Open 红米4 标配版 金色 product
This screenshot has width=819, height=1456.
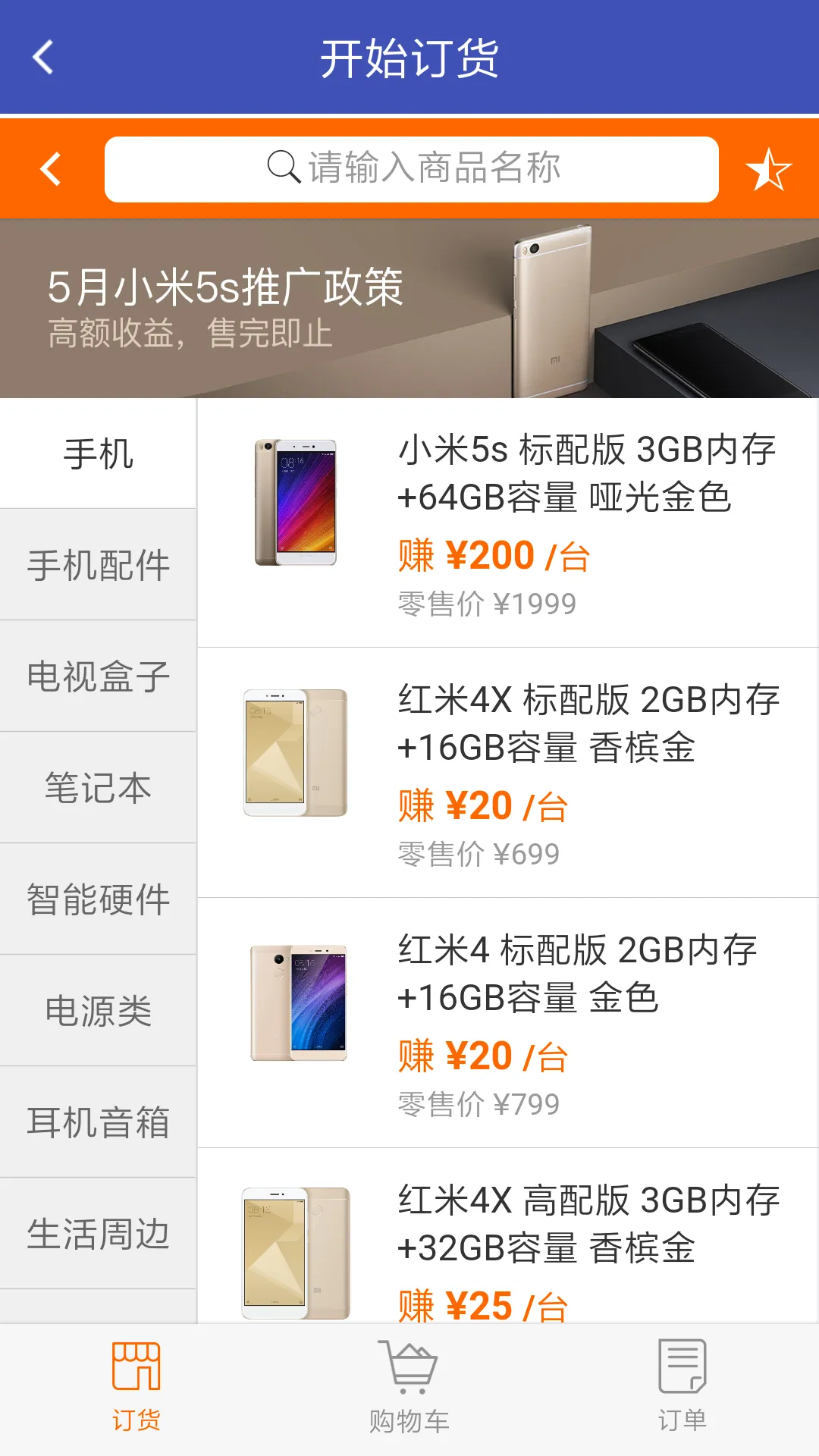coord(508,1024)
